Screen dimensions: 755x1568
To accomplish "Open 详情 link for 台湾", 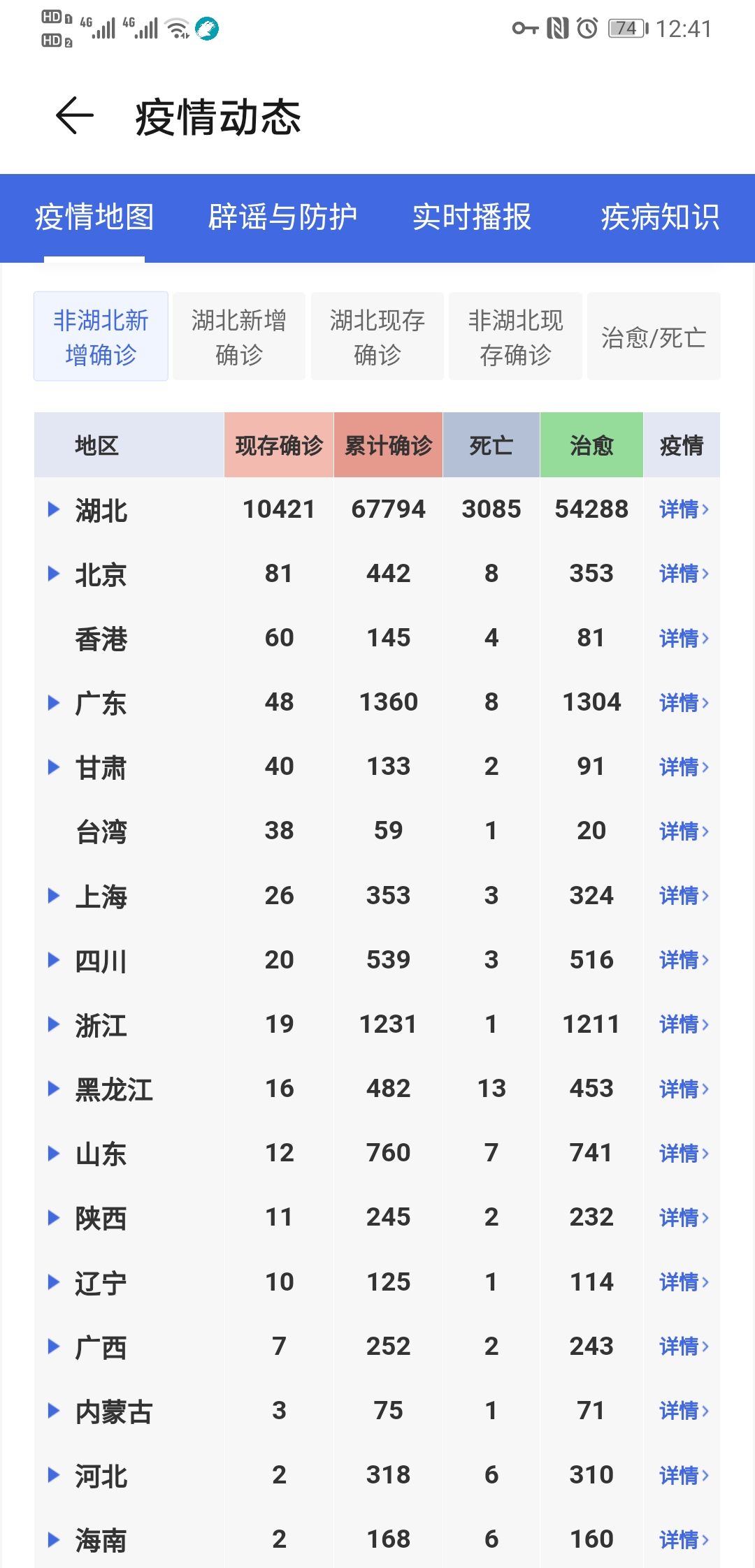I will (x=683, y=831).
